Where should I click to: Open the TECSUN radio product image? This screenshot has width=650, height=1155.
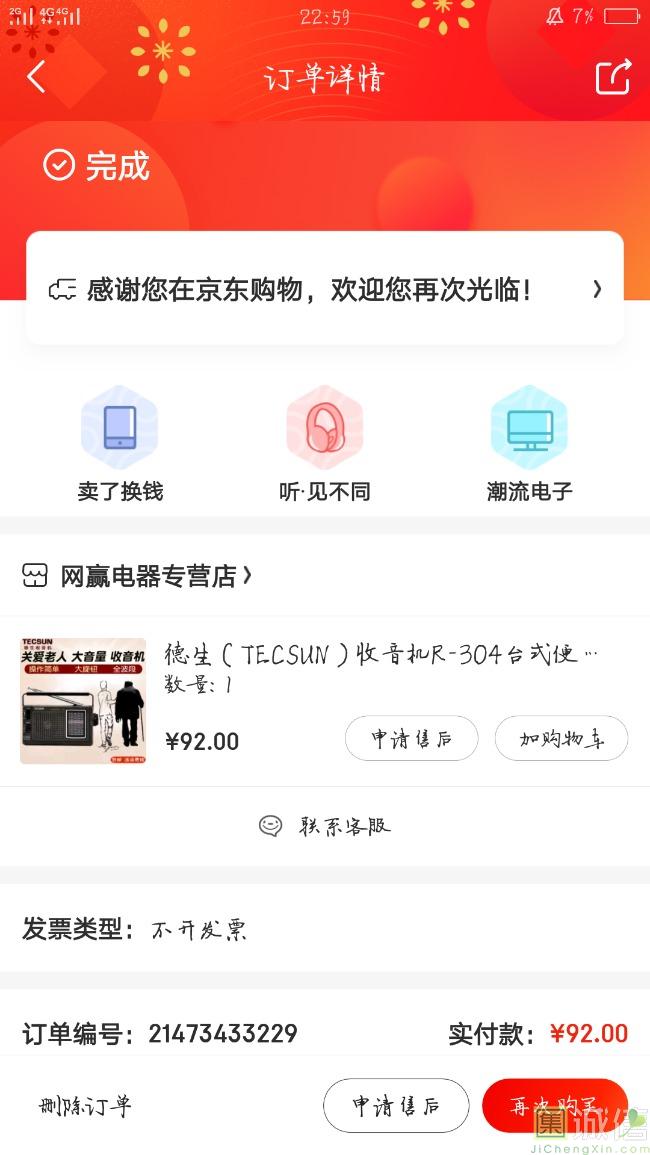(x=83, y=701)
